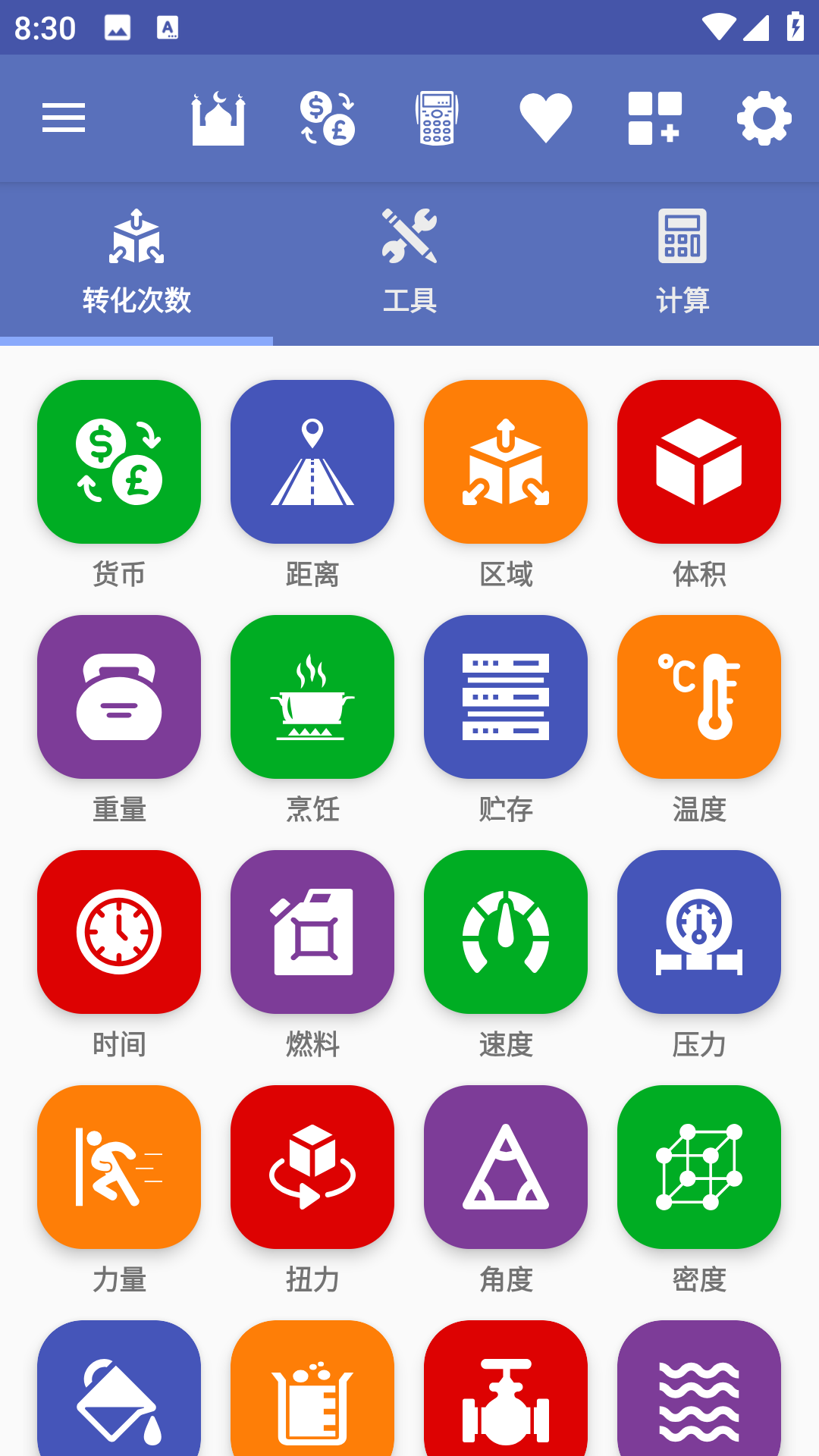
Task: Select the 角度 angle converter
Action: [505, 1168]
